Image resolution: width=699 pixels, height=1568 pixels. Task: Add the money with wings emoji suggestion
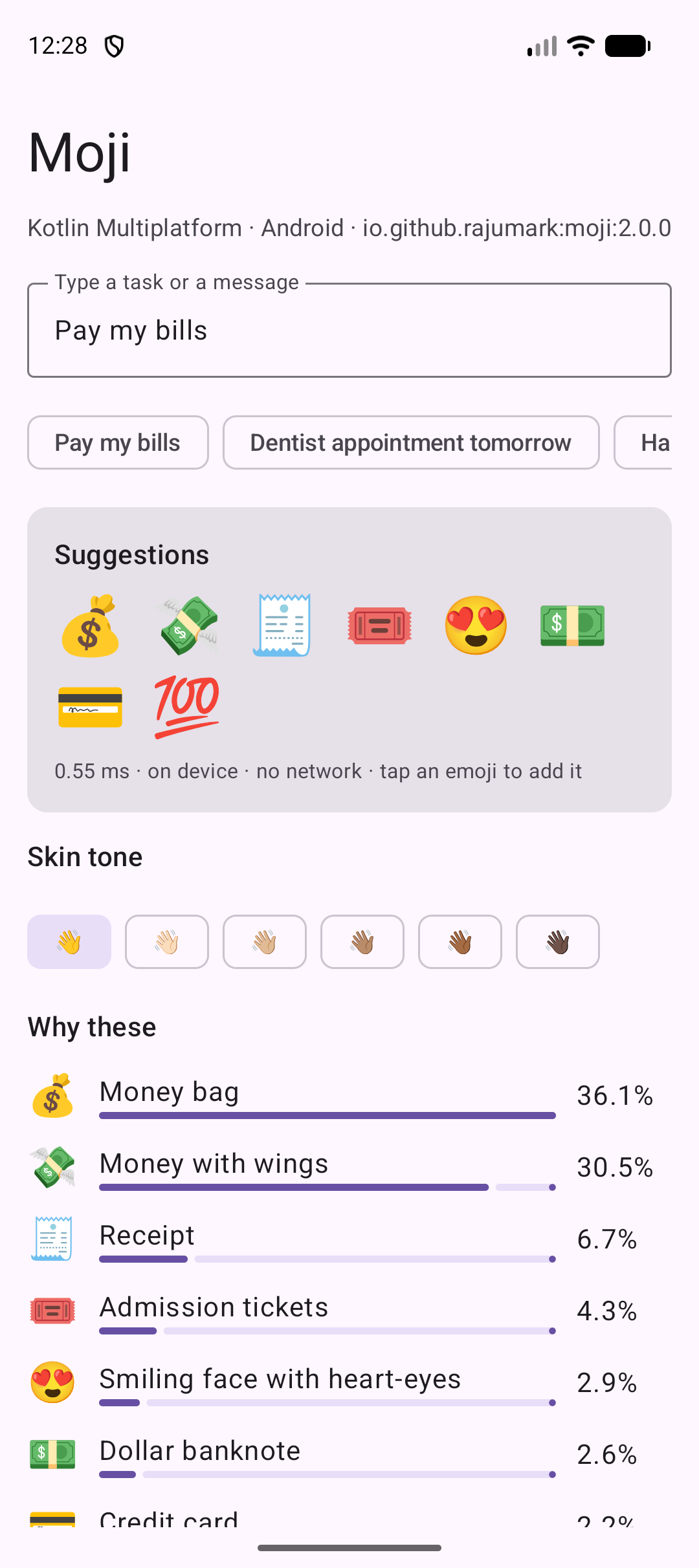pos(187,626)
